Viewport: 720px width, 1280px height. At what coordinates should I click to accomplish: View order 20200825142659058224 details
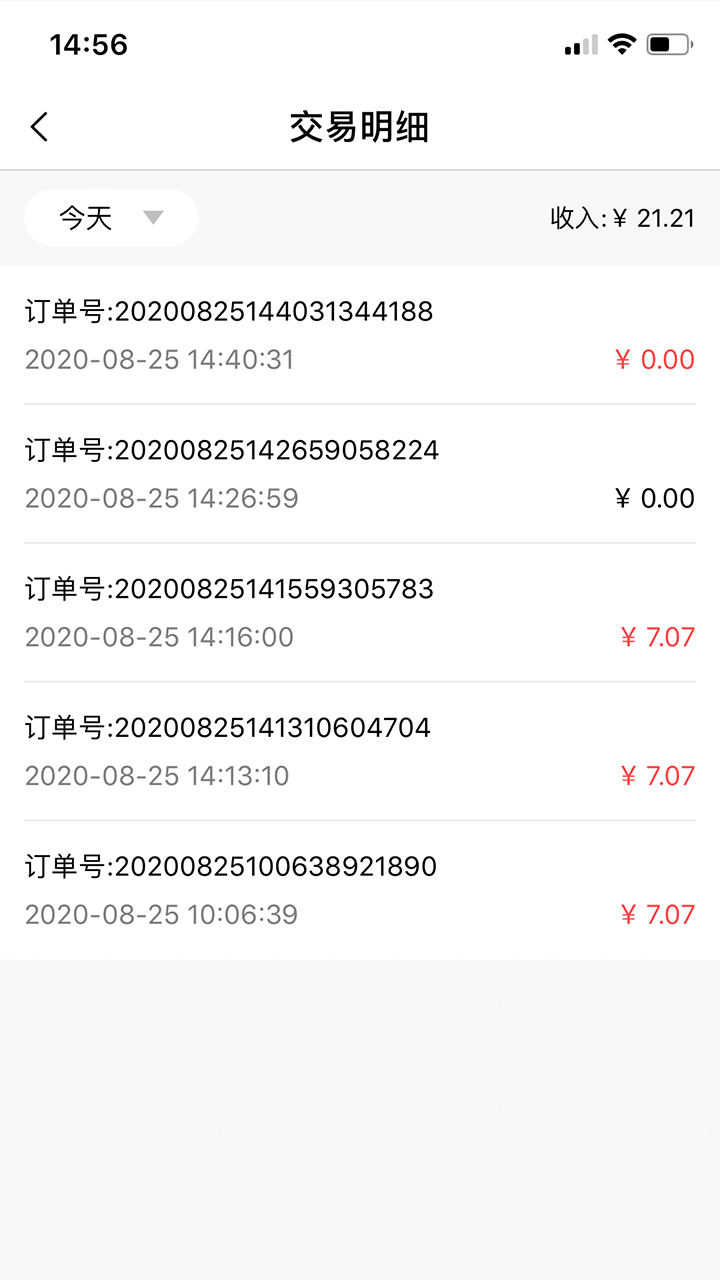[x=360, y=474]
